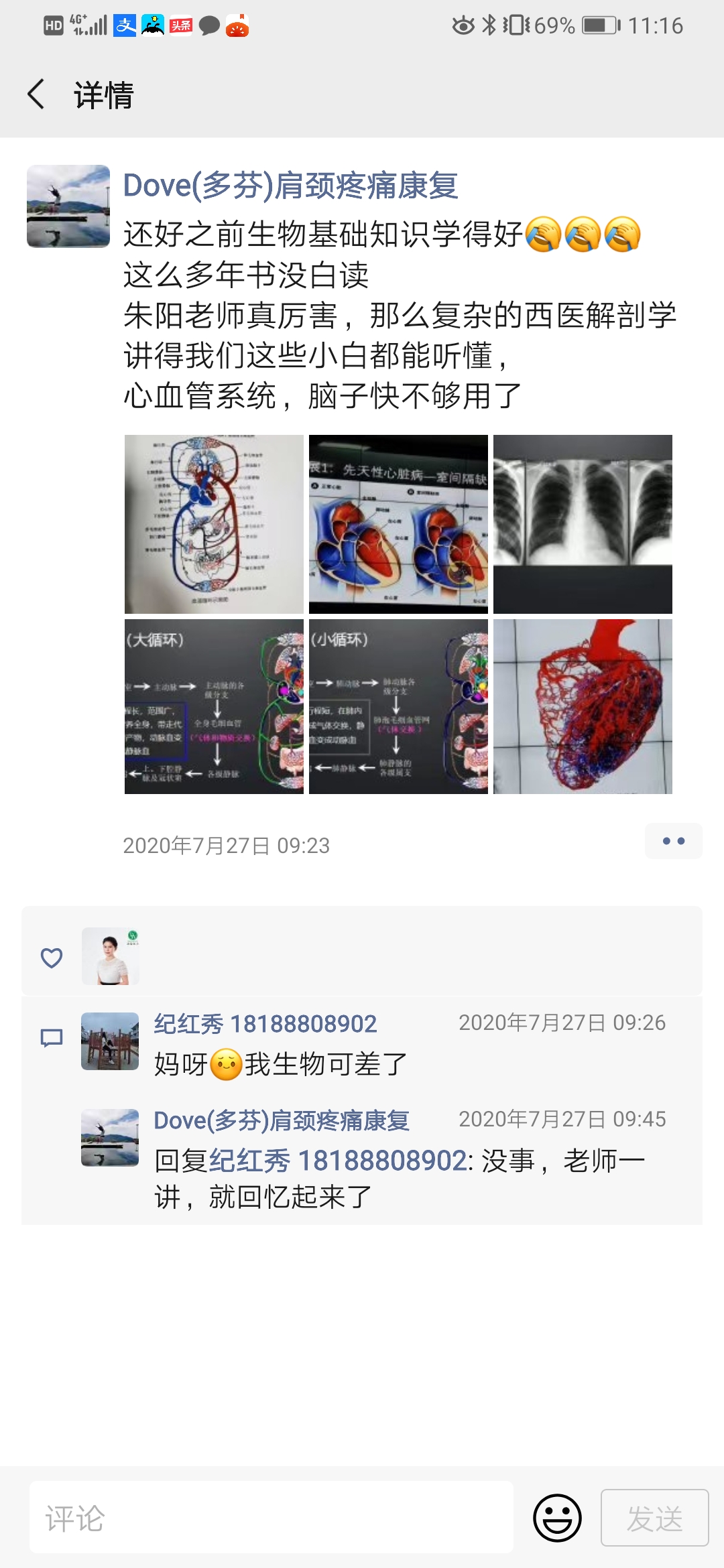724x1568 pixels.
Task: Tap the 发送 button
Action: [654, 1518]
